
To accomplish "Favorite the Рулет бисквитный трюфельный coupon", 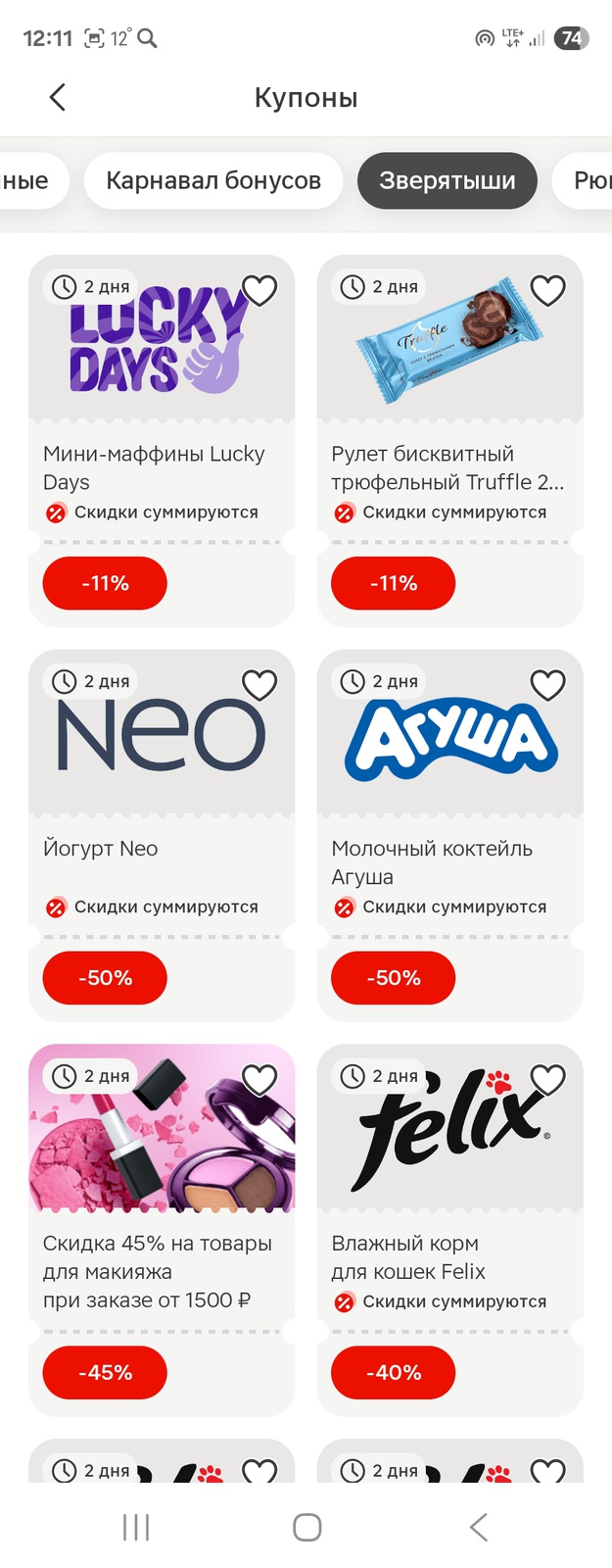I will (x=547, y=290).
